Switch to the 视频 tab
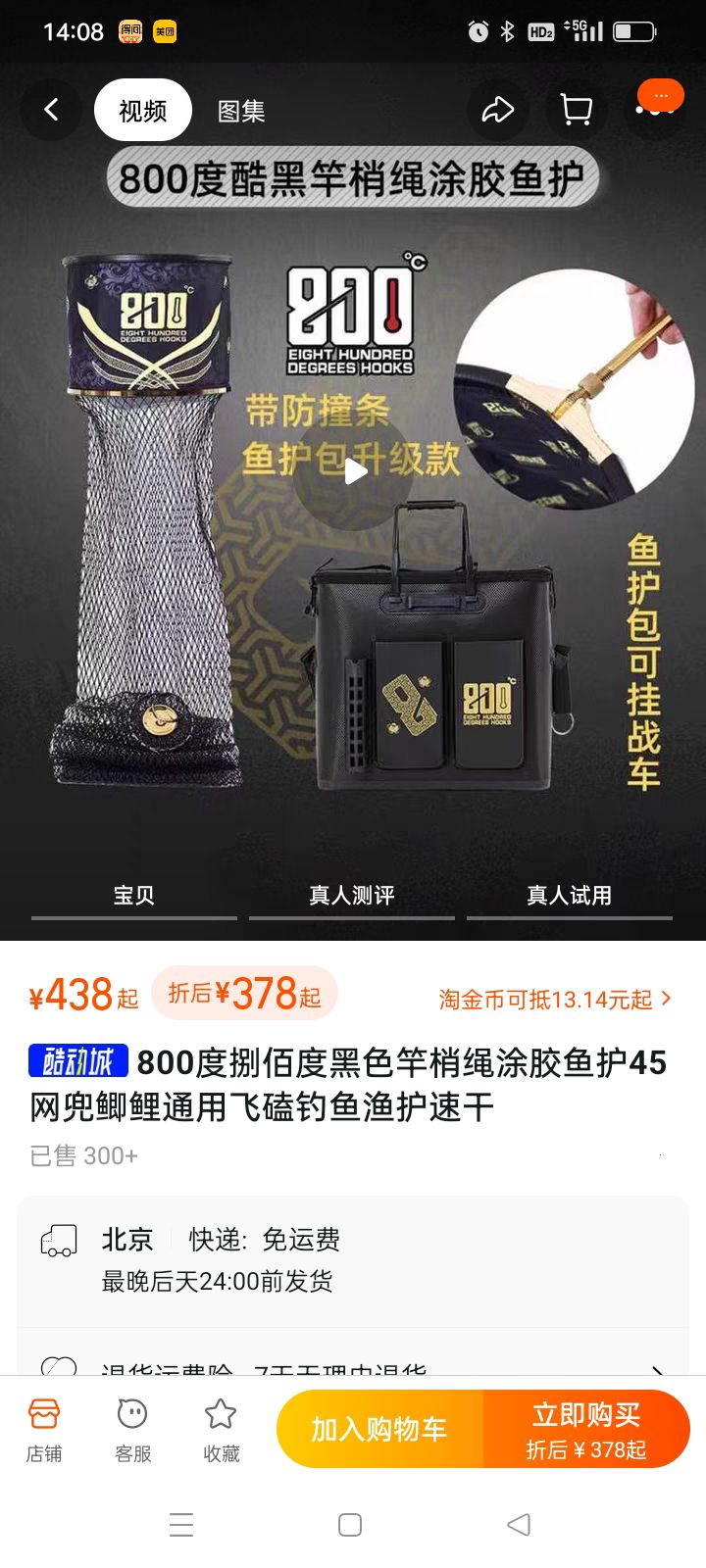This screenshot has width=706, height=1568. point(143,111)
